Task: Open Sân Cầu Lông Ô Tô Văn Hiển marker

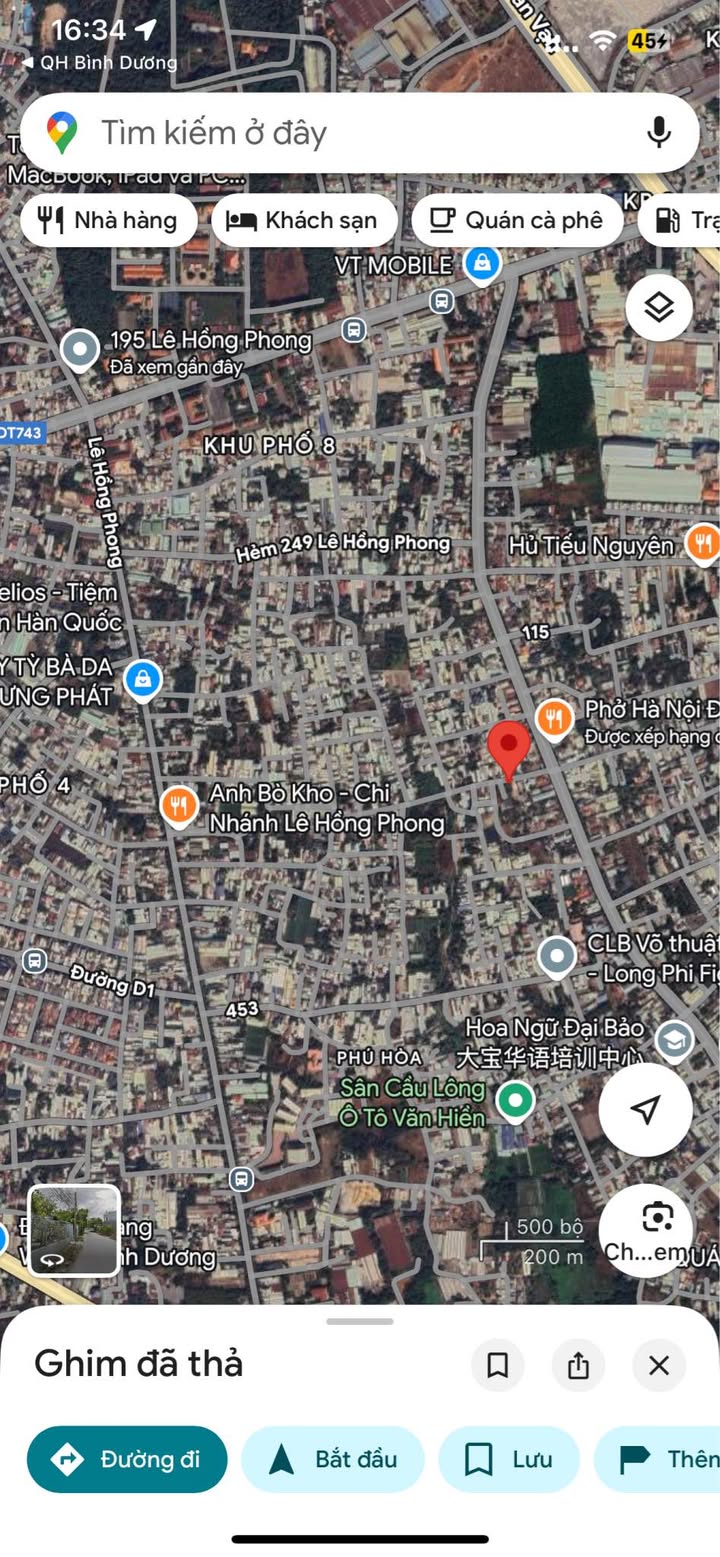Action: point(516,1101)
